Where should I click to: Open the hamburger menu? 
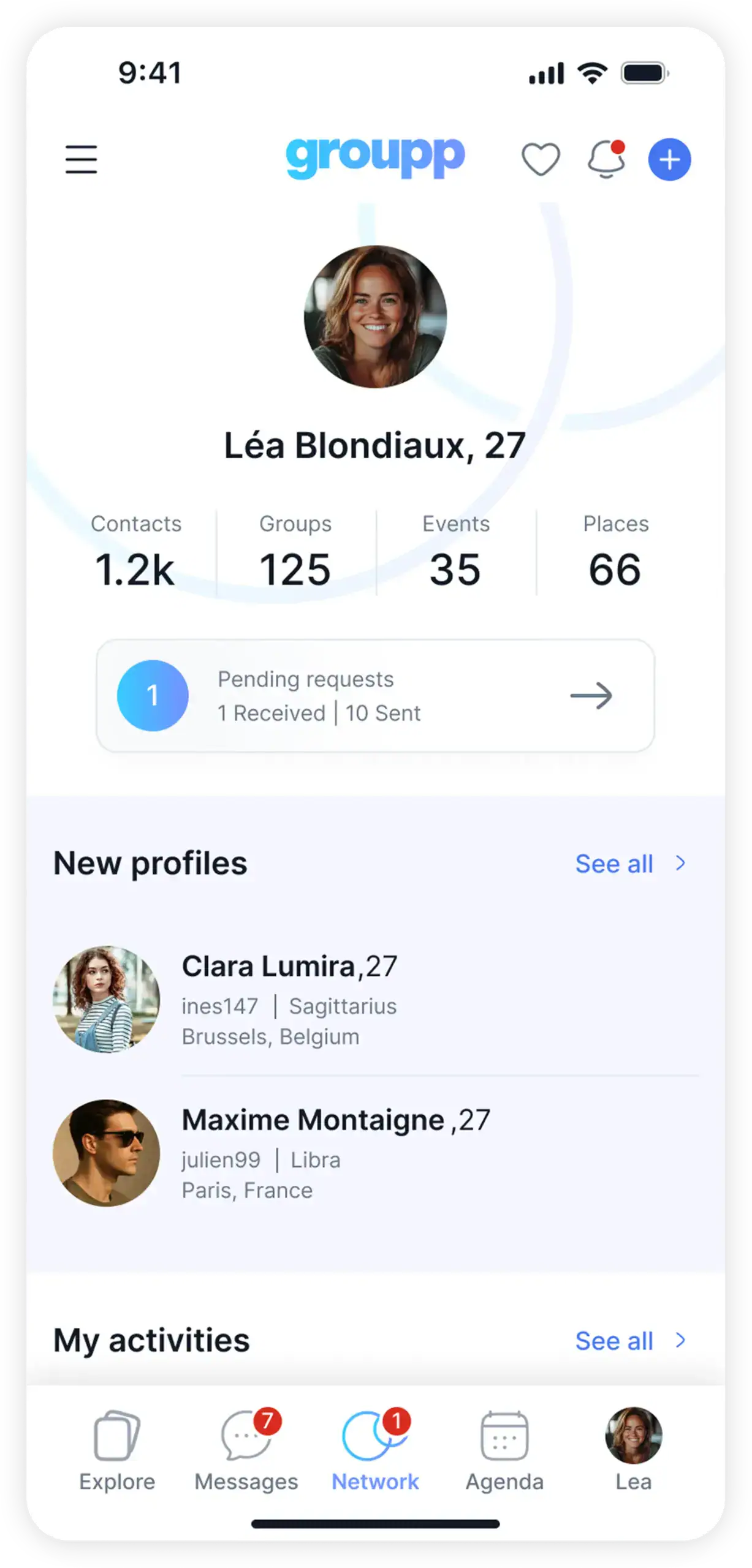82,159
